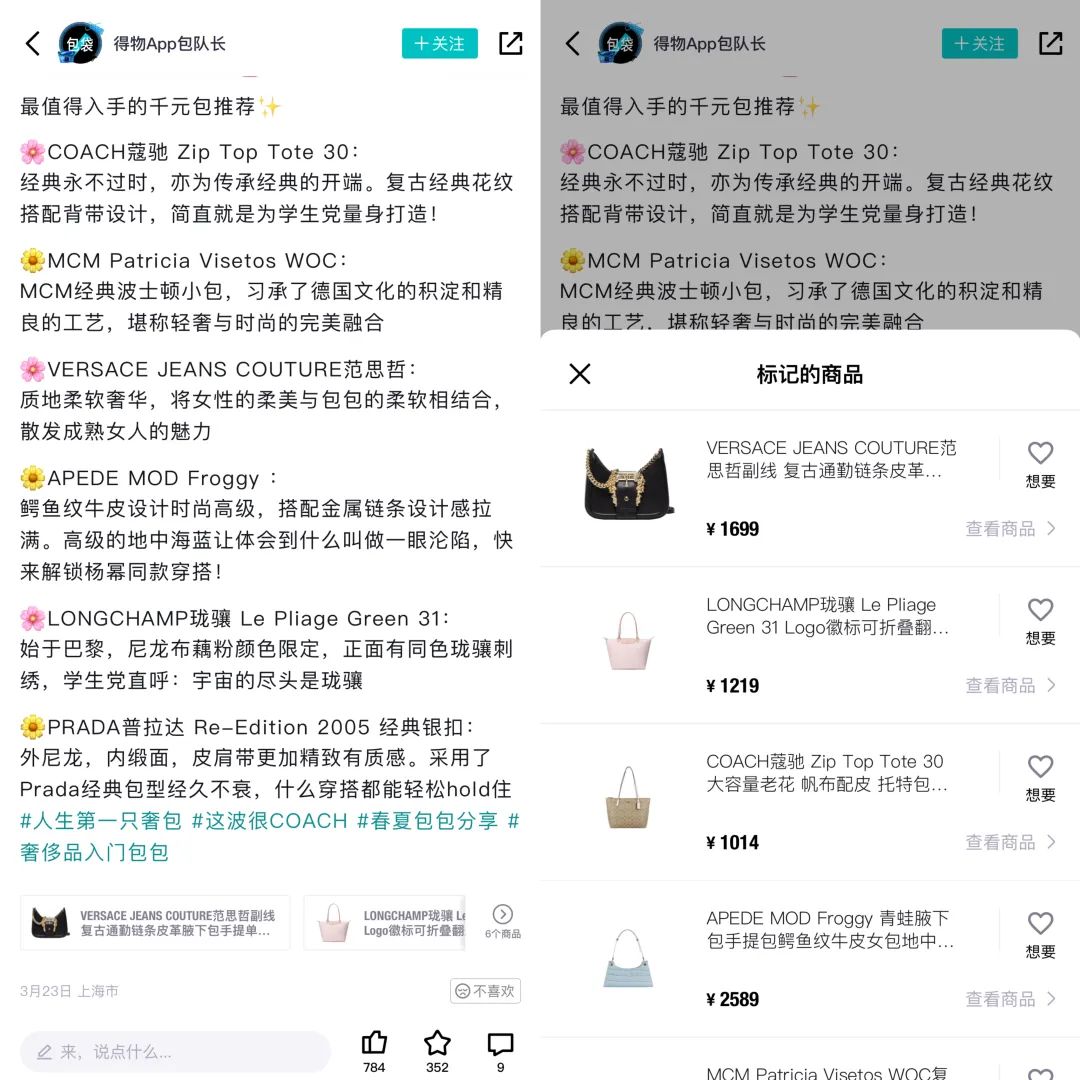The image size is (1080, 1080).
Task: View 查看商品 for the ¥1219 LONGCHAMP bag
Action: coord(1010,686)
